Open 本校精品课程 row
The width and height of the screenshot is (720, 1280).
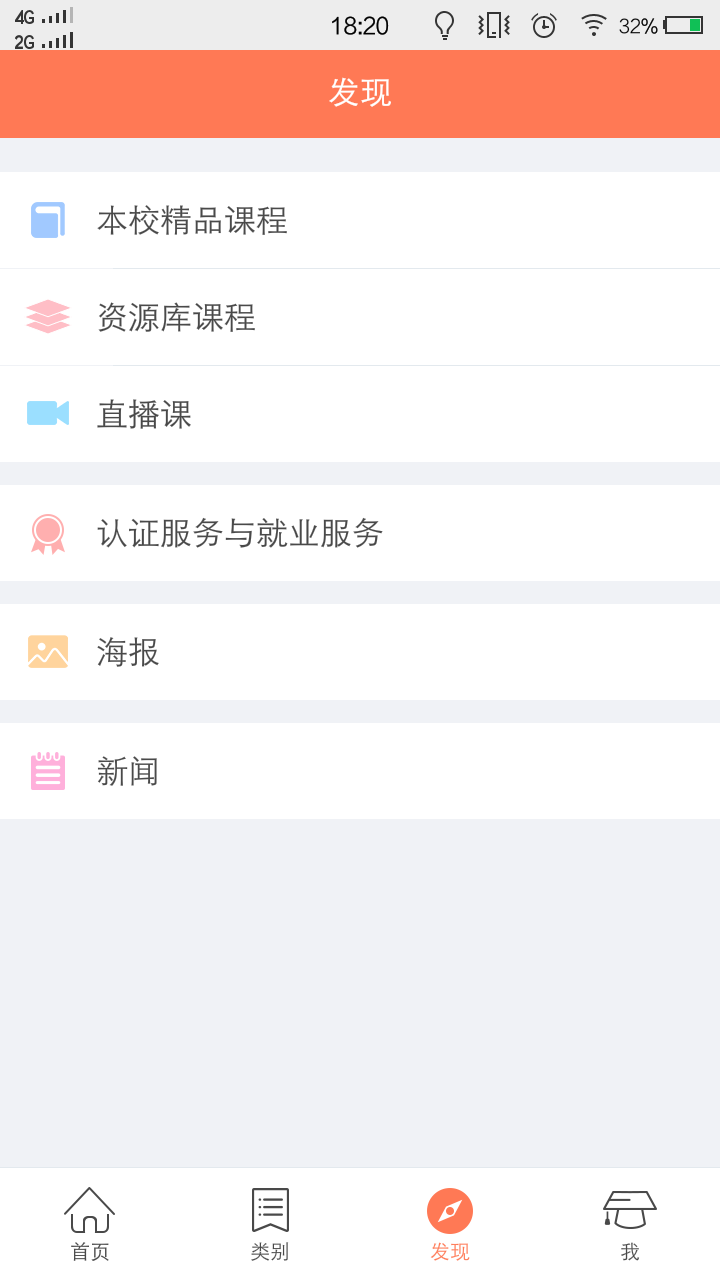pos(360,220)
